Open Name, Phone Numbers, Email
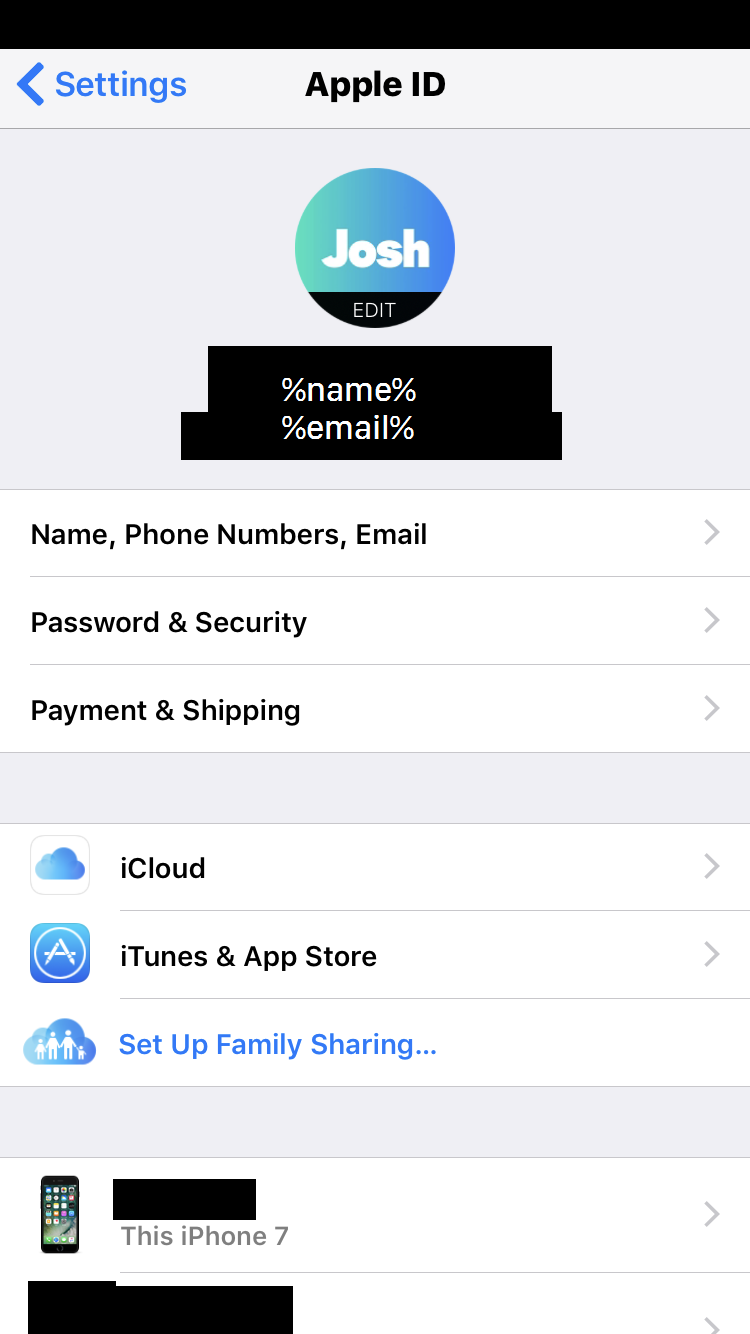Viewport: 750px width, 1334px height. [x=375, y=534]
